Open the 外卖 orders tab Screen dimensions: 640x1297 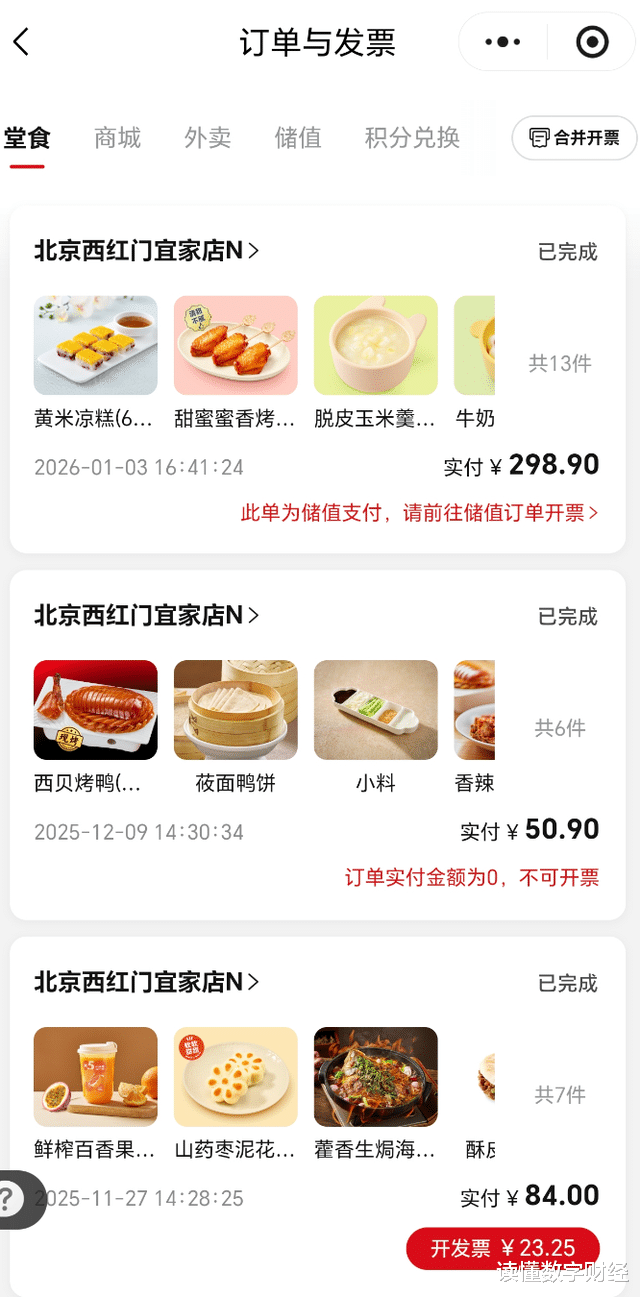click(x=207, y=138)
